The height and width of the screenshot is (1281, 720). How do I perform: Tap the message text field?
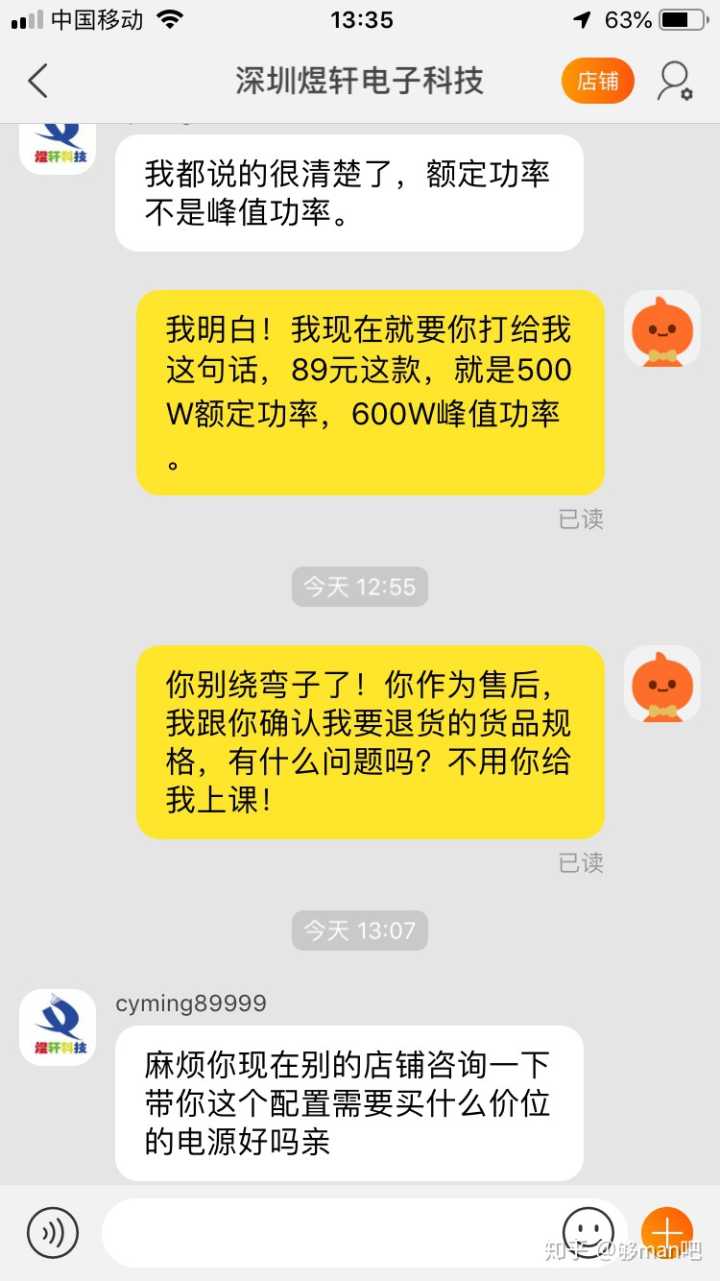[330, 1232]
